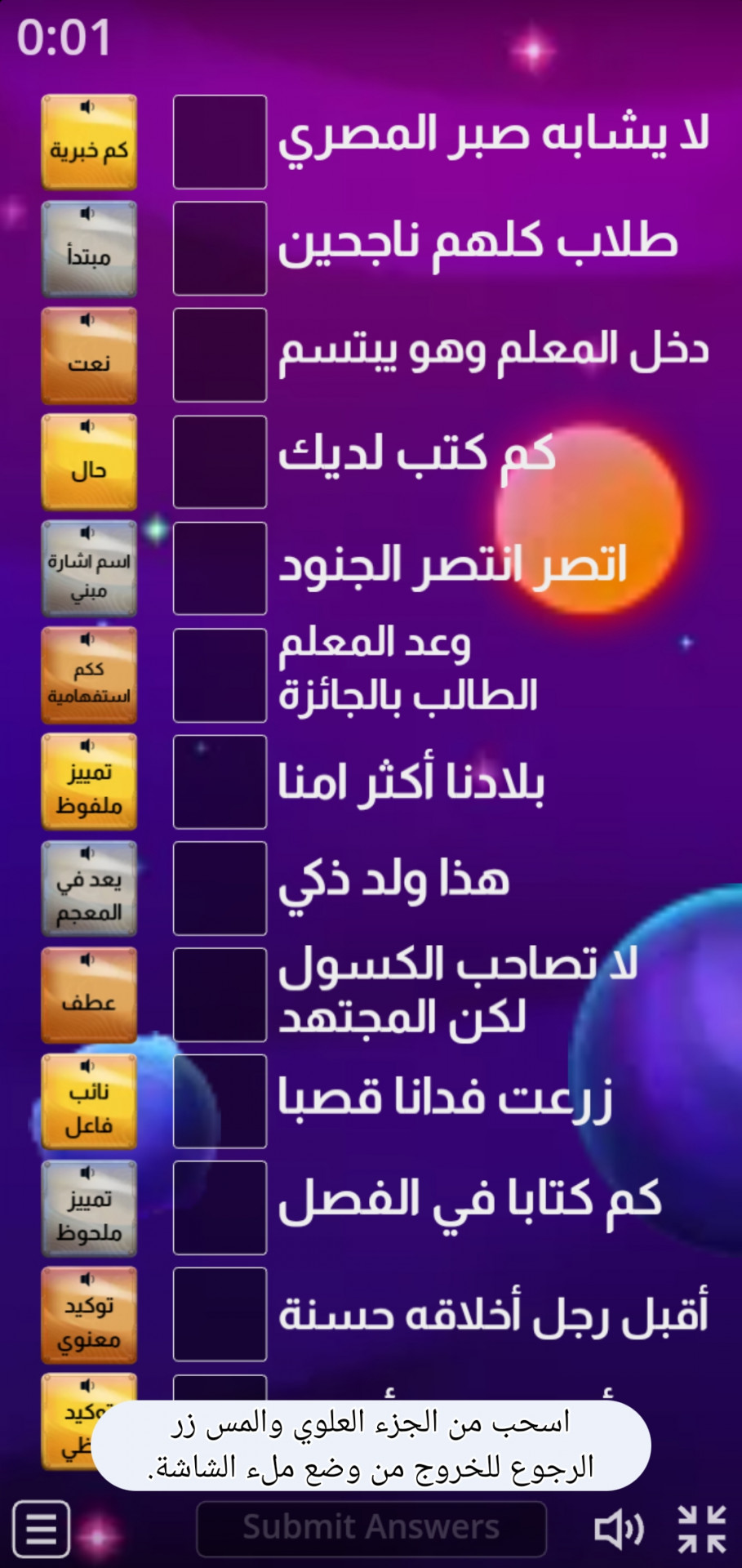Screen dimensions: 742x1568
Task: Pick the 'نعت' answer tile
Action: click(x=89, y=356)
